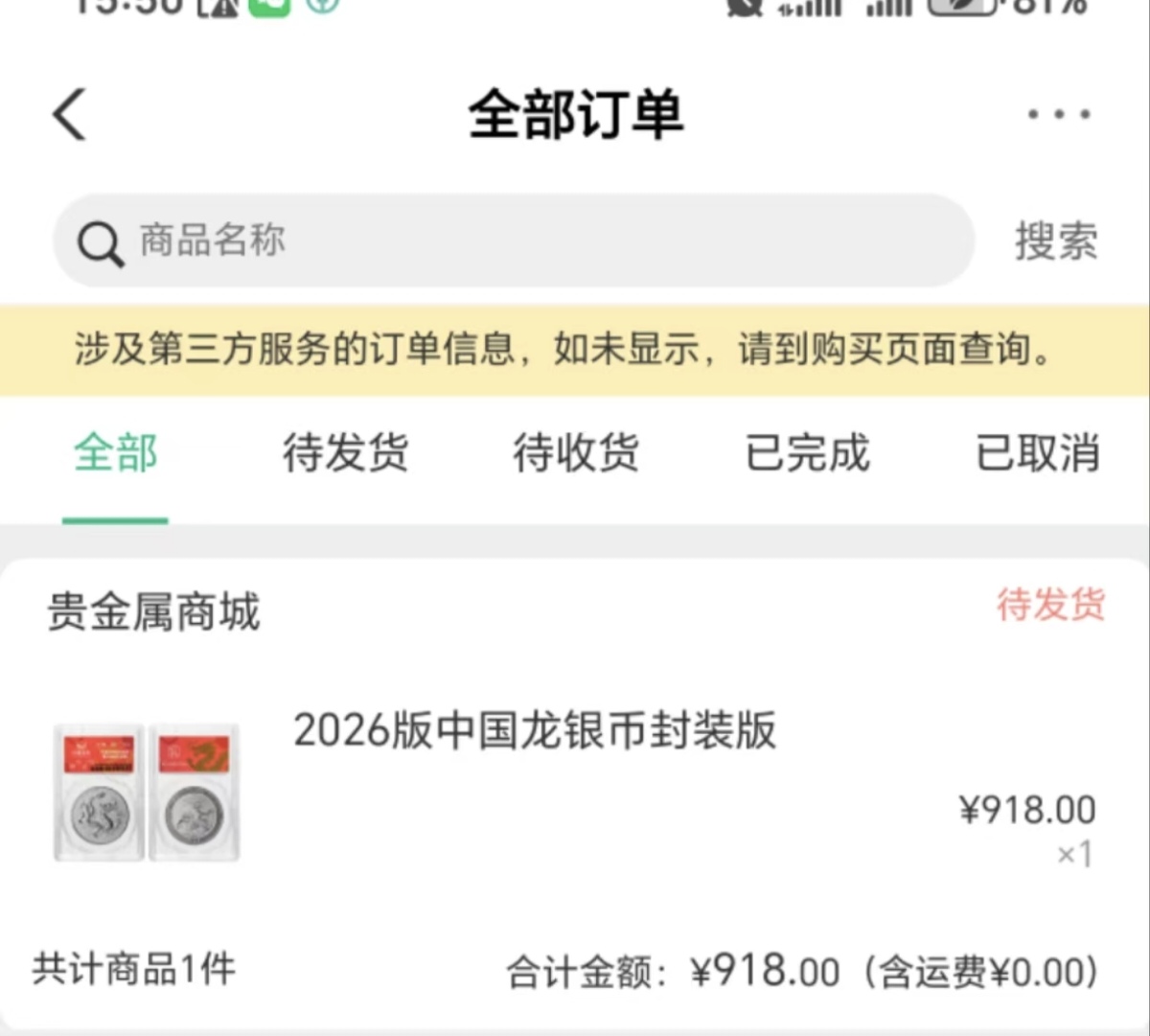Switch to the 待收货 tab
Viewport: 1150px width, 1036px height.
click(x=575, y=453)
